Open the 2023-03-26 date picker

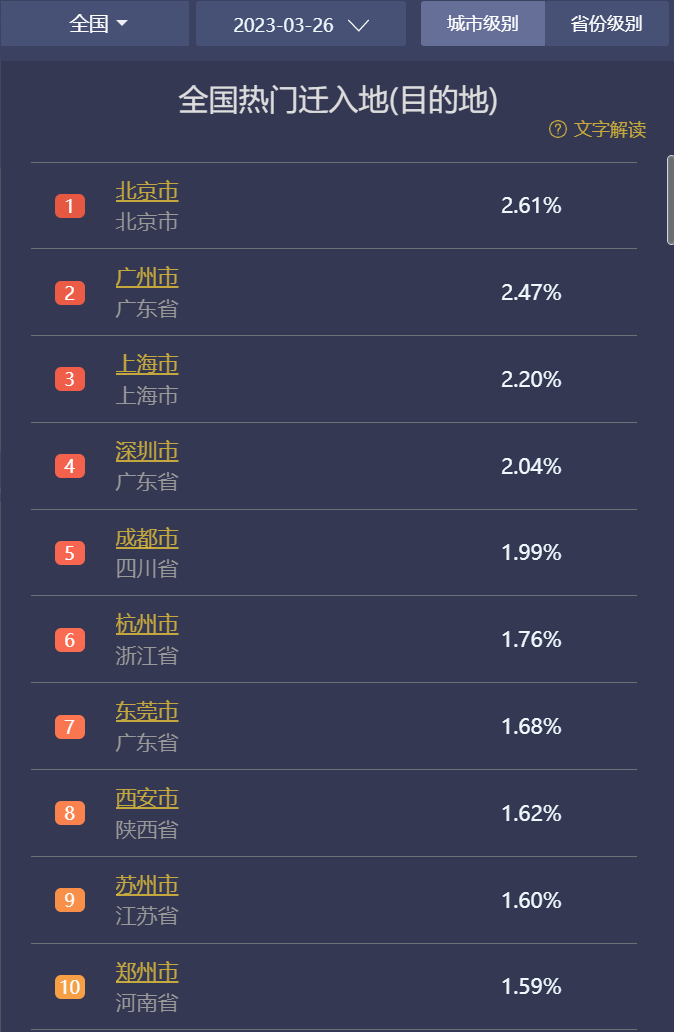[x=300, y=25]
